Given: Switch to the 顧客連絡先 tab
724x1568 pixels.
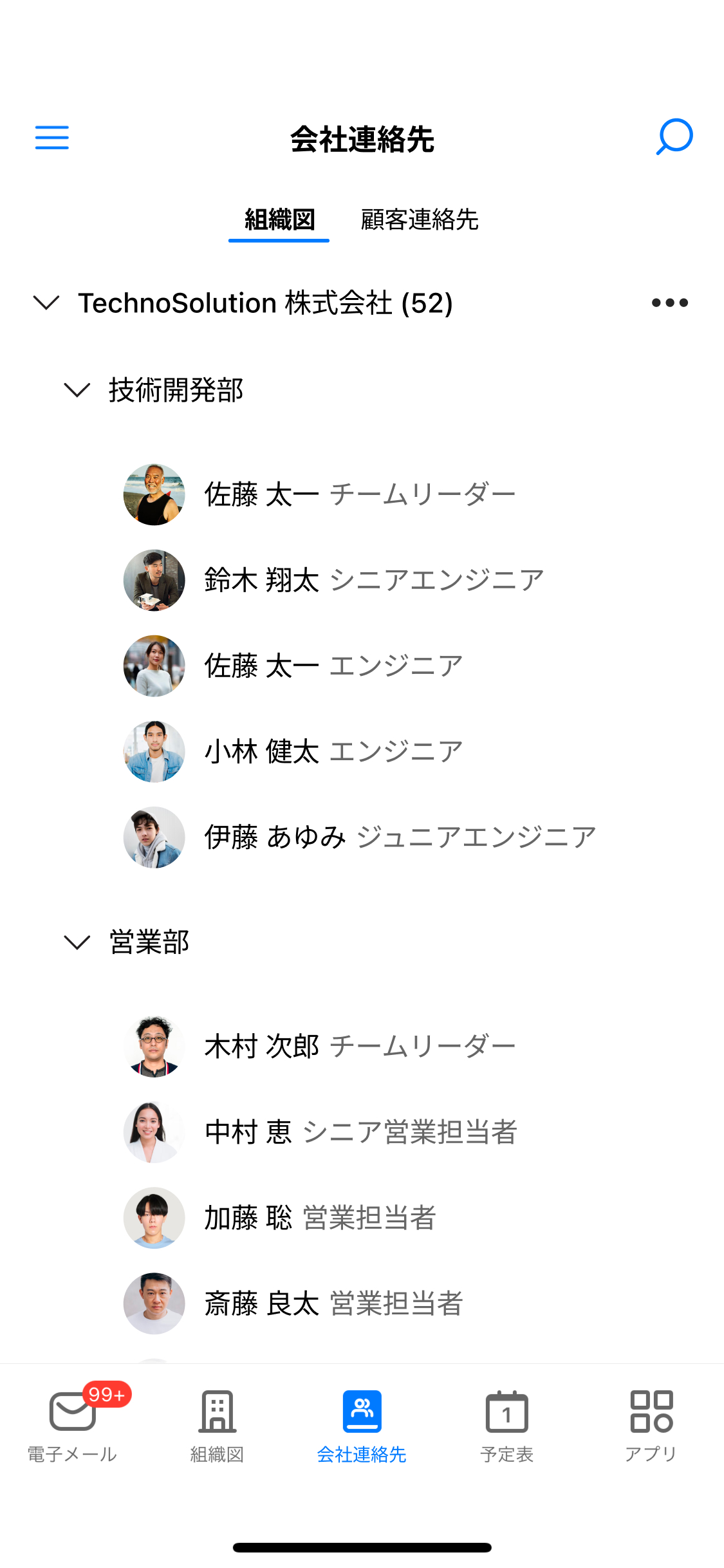Looking at the screenshot, I should (x=419, y=219).
